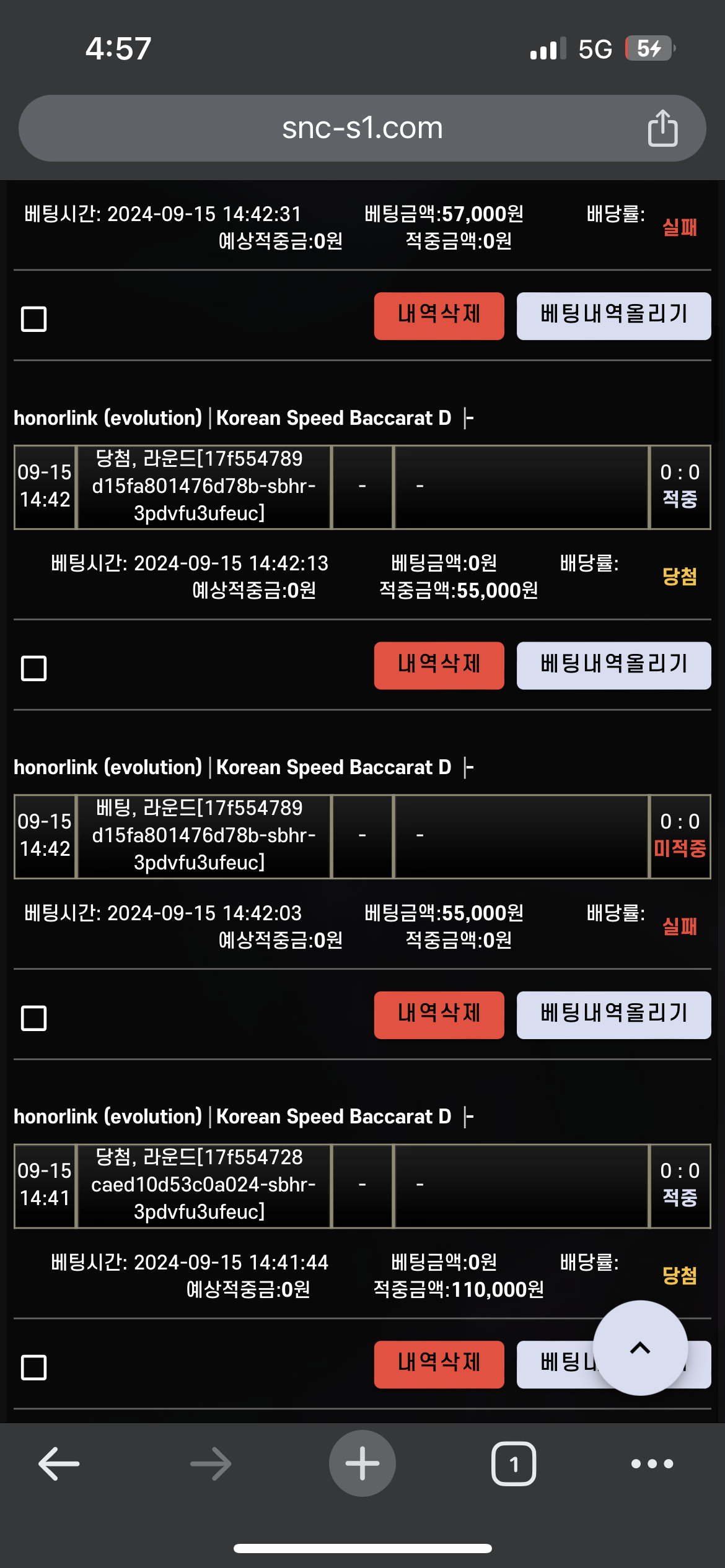Share this page via the share icon
Image resolution: width=725 pixels, height=1568 pixels.
tap(662, 128)
